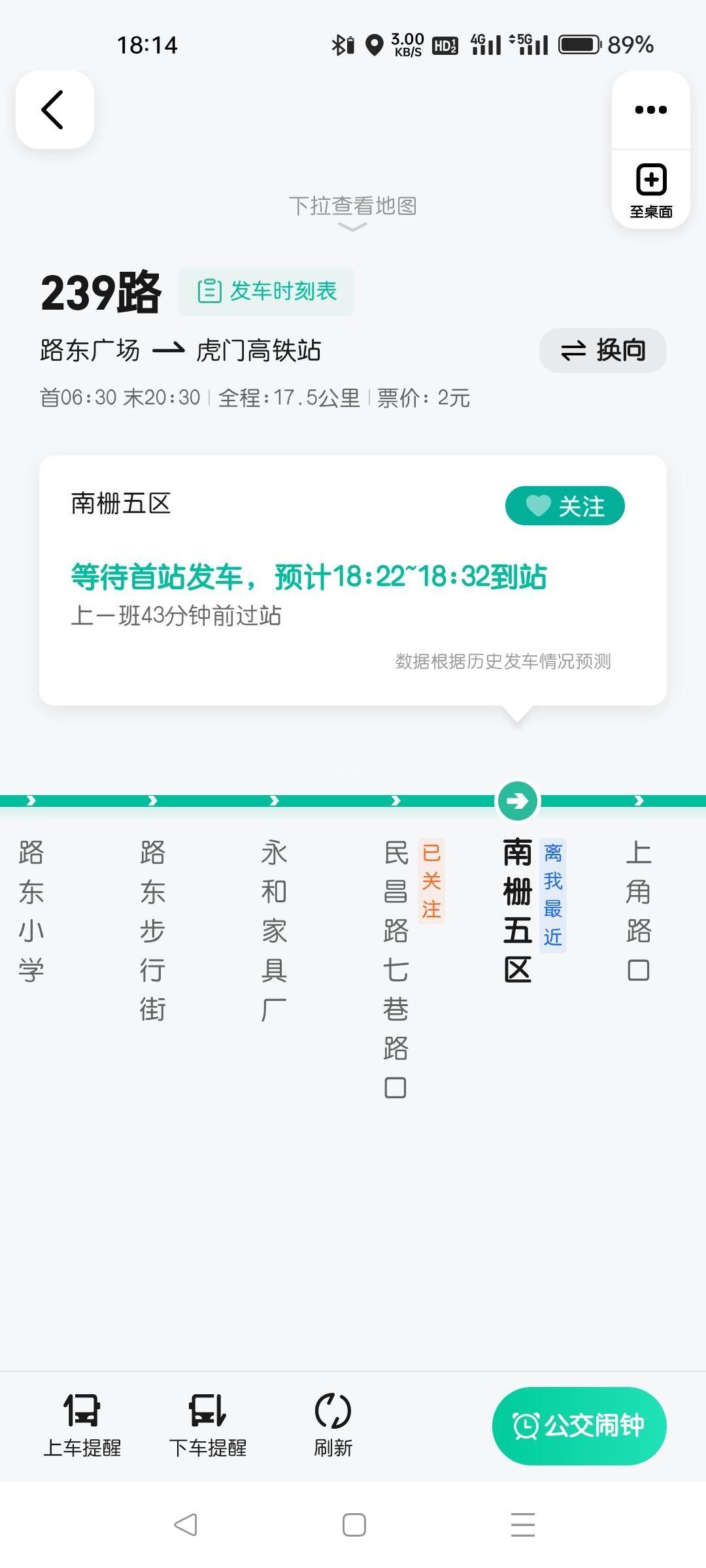Select the 路东步行街 stop
The image size is (706, 1568).
(x=152, y=931)
